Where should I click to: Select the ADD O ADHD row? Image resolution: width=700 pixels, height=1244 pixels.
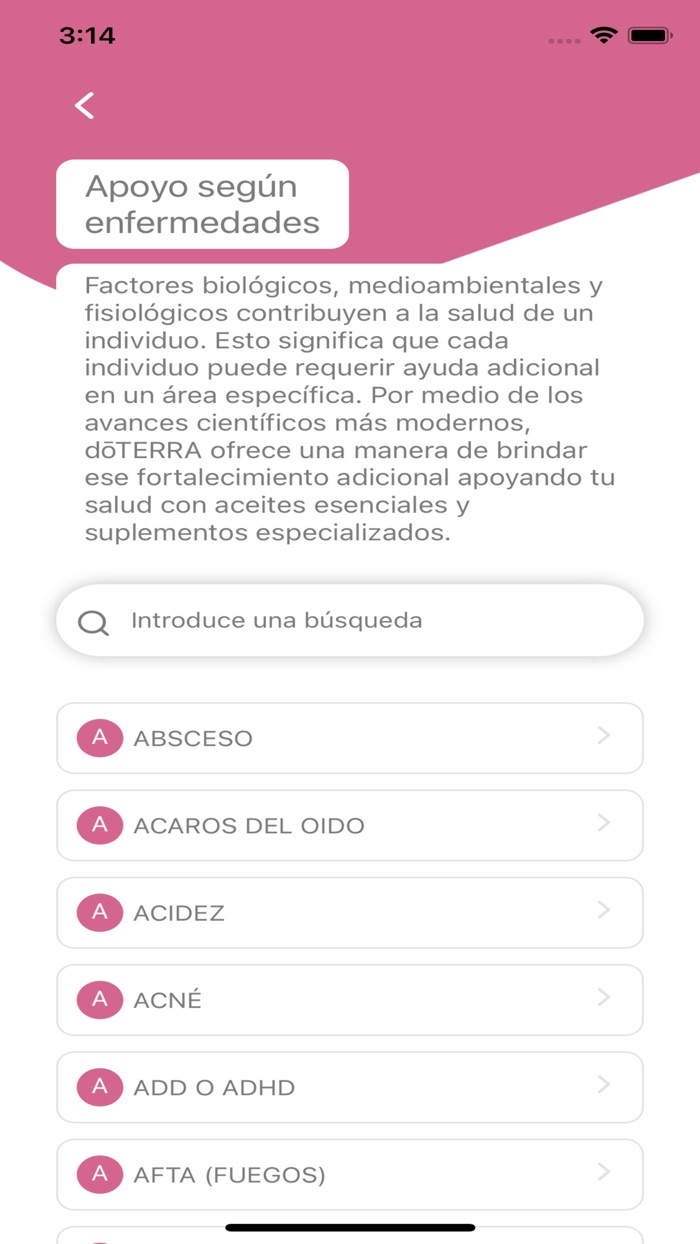tap(350, 1087)
